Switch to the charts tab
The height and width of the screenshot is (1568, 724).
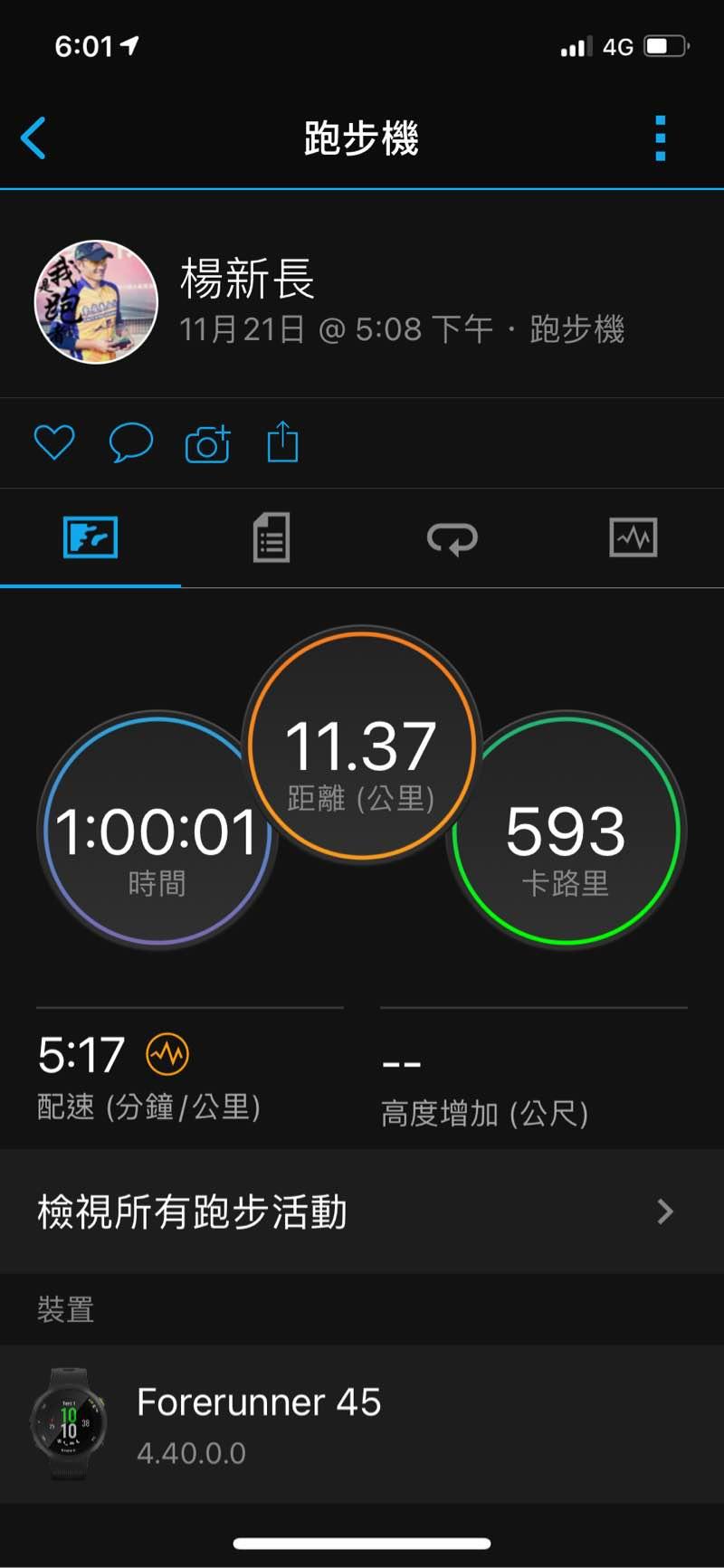pos(633,538)
